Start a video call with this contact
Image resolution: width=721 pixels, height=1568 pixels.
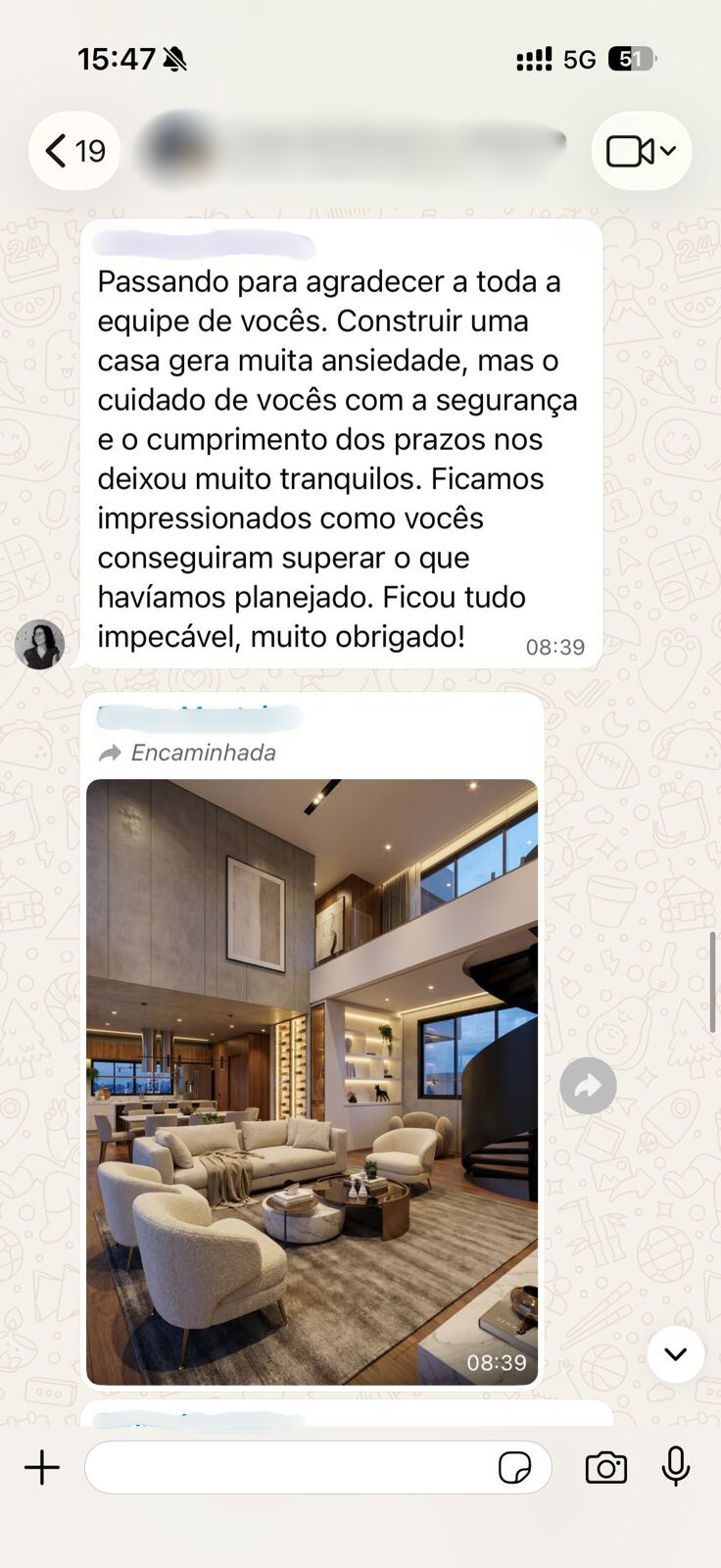631,150
